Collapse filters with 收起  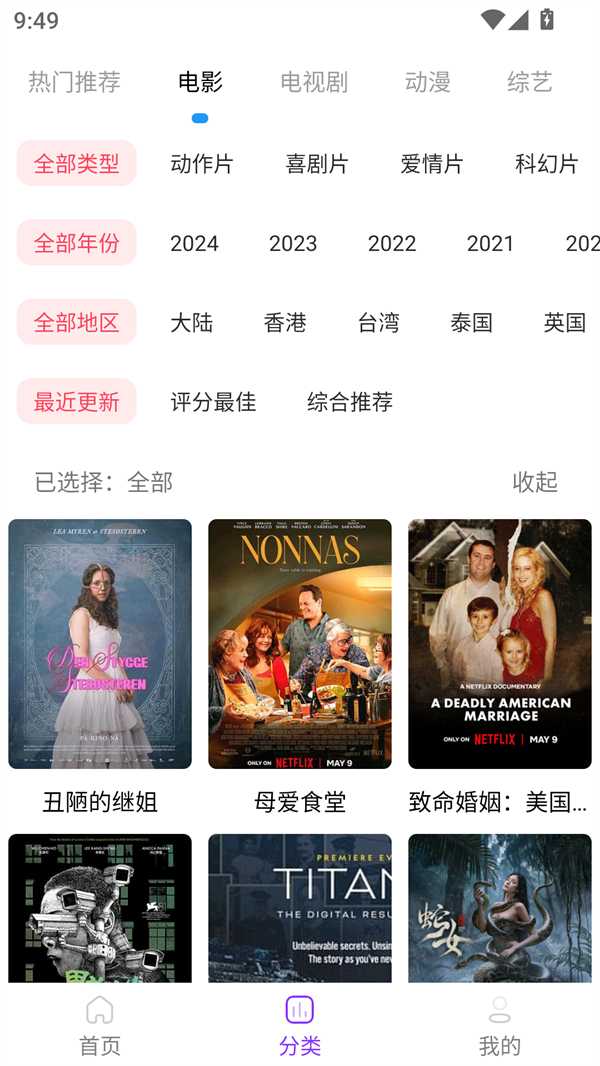[x=535, y=482]
